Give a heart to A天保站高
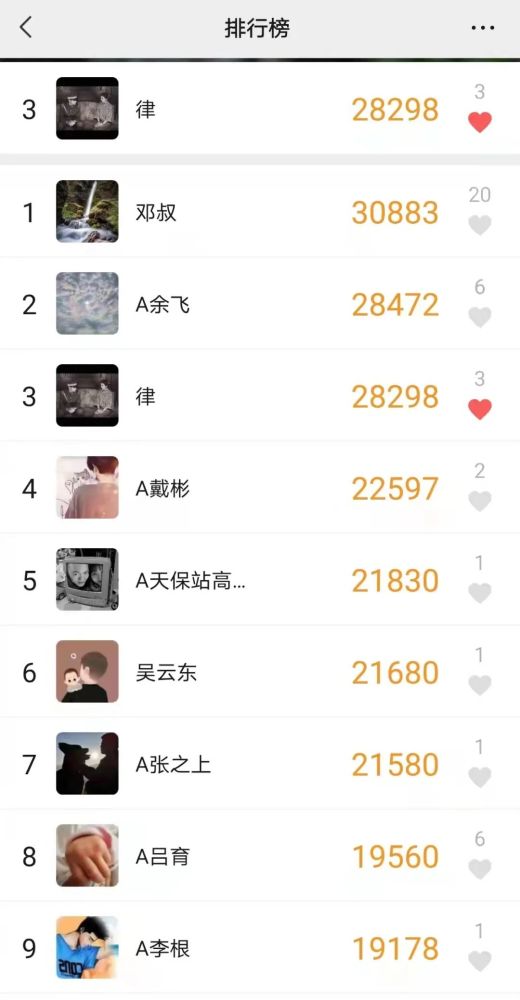 [x=480, y=593]
